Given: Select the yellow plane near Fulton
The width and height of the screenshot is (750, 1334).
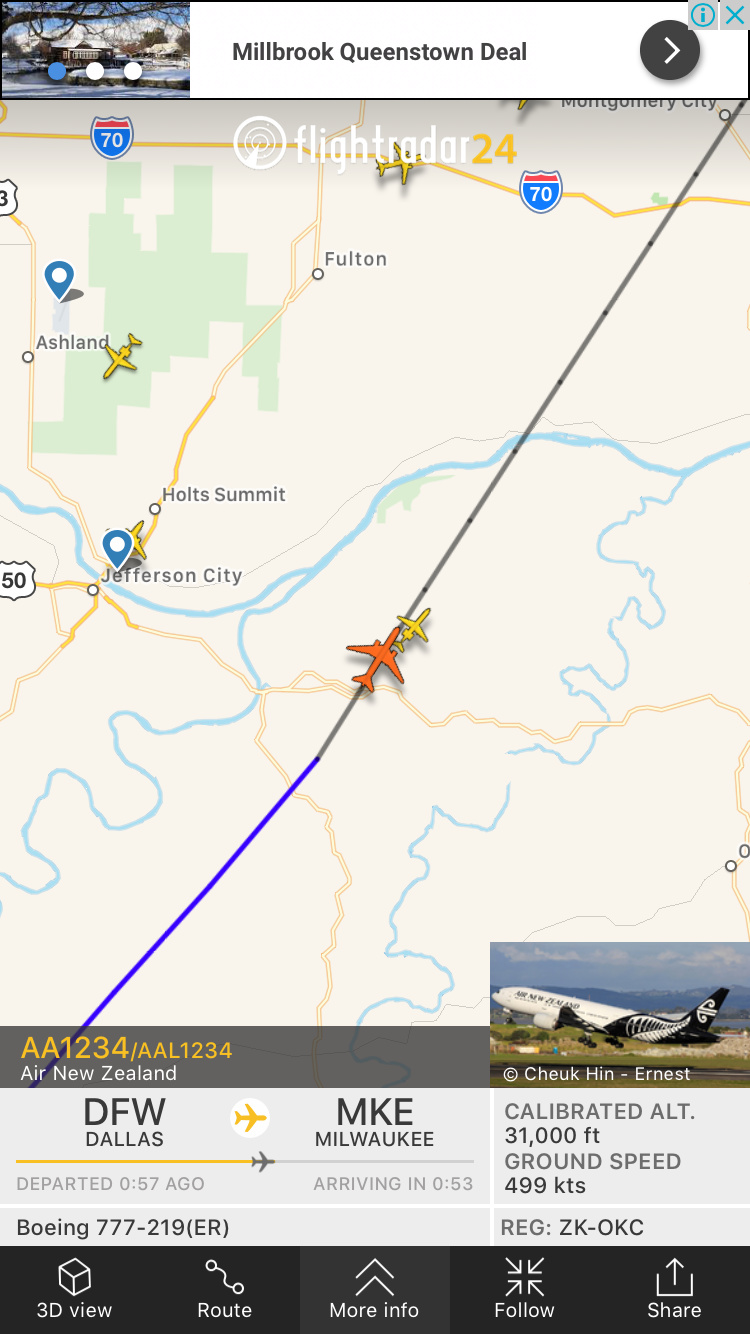Looking at the screenshot, I should [398, 163].
